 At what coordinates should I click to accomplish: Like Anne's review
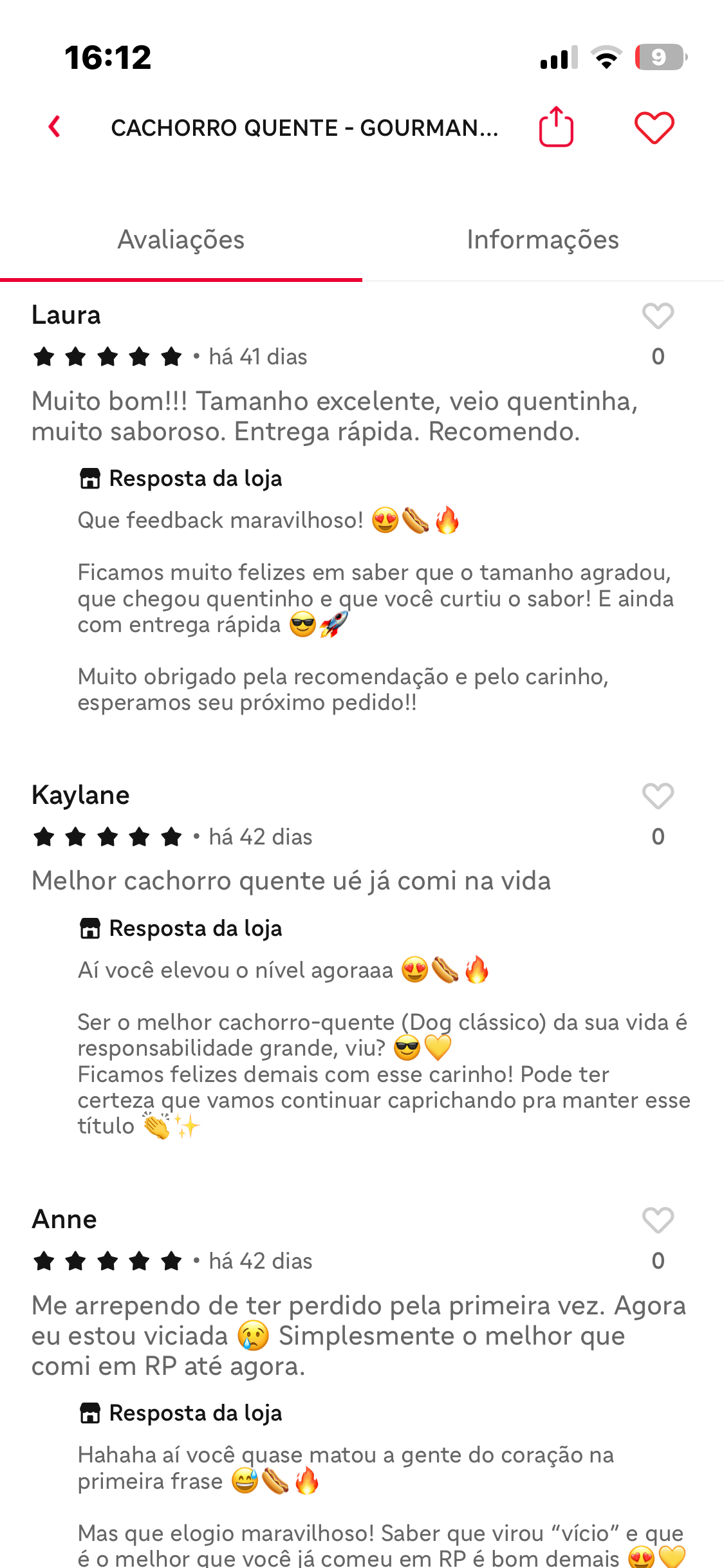point(658,1220)
